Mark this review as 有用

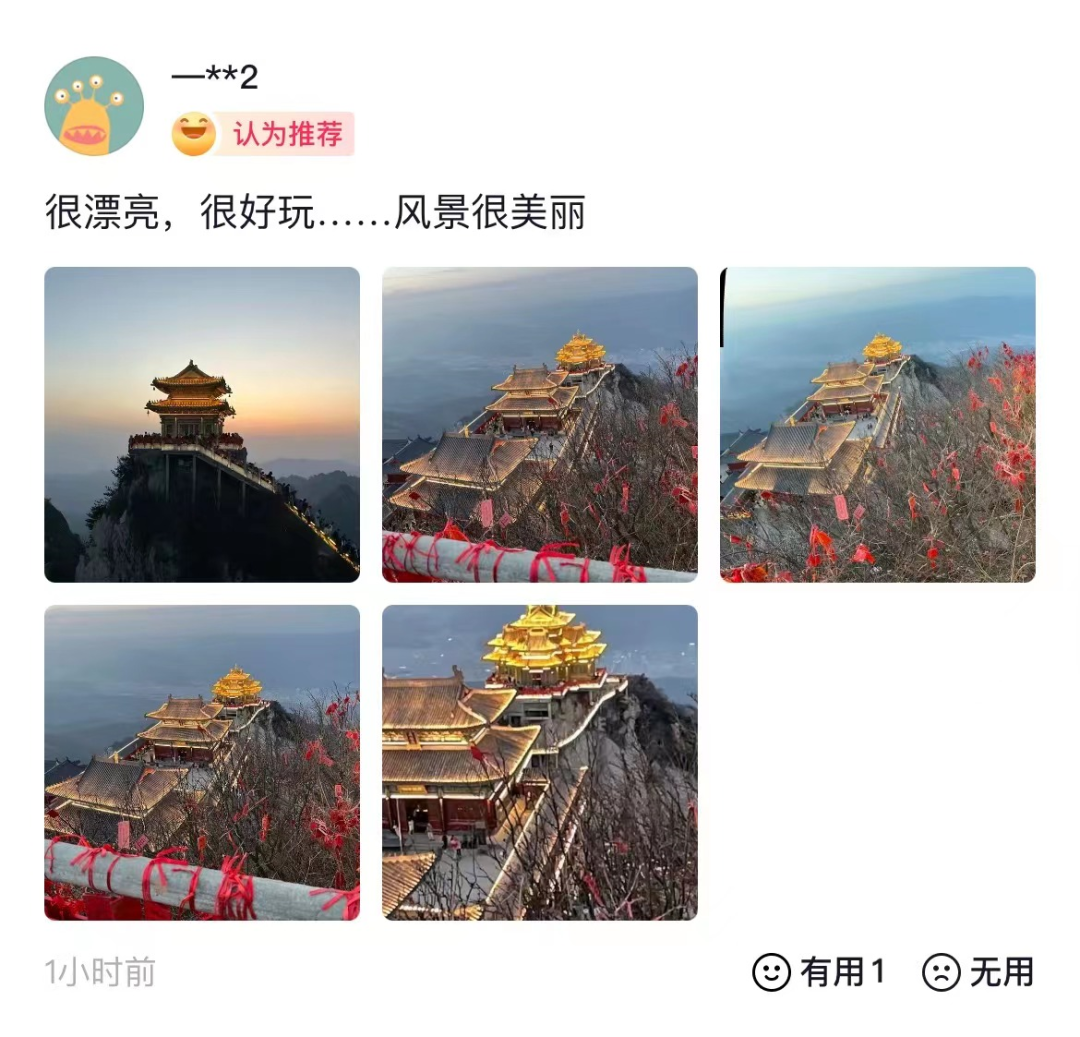[819, 971]
